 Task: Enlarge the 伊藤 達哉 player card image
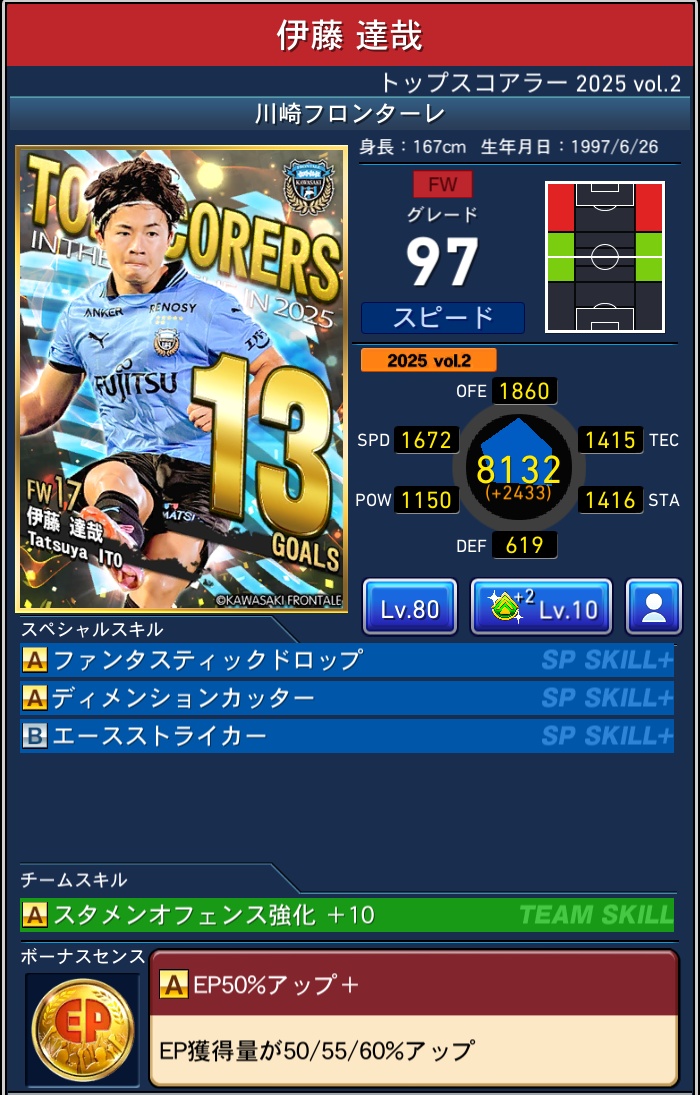point(182,379)
